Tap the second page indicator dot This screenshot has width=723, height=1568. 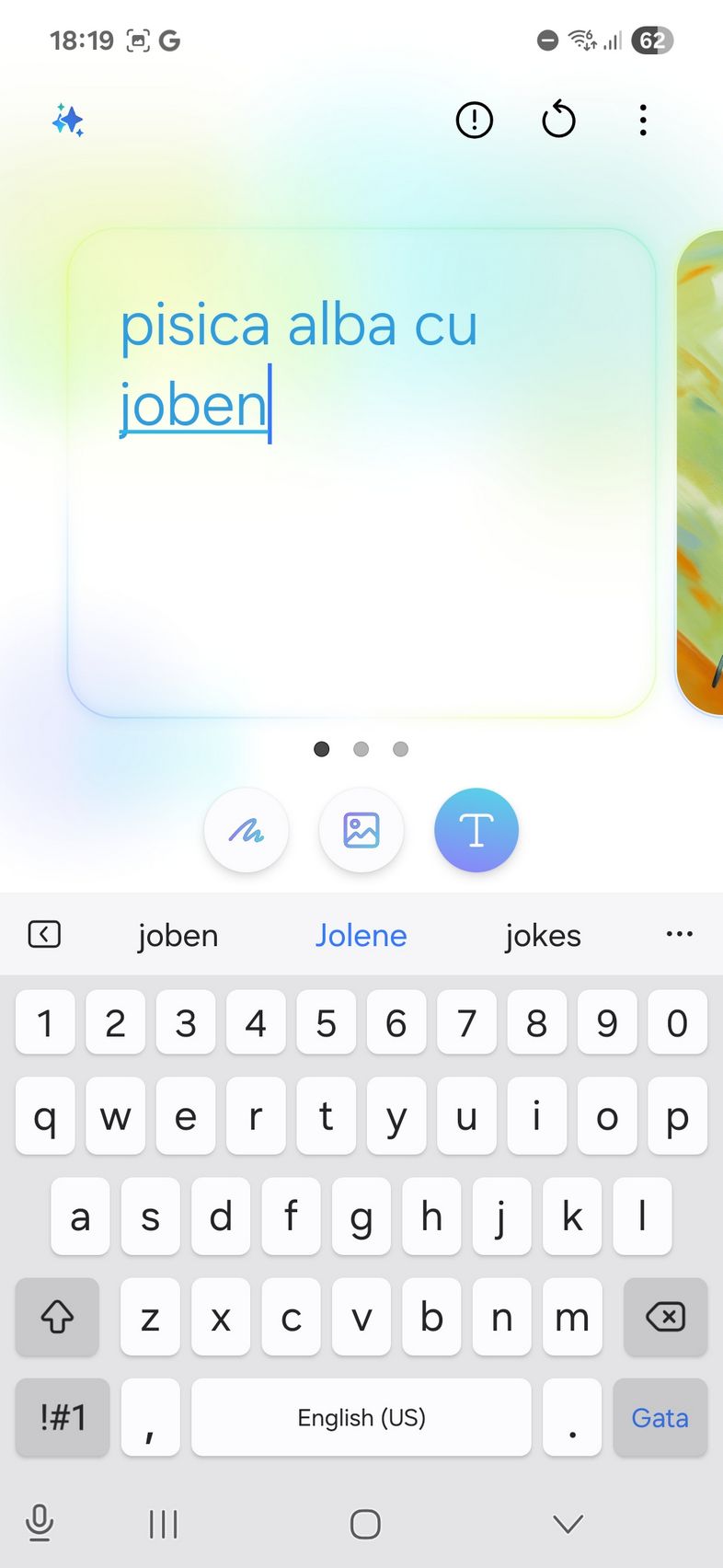pyautogui.click(x=361, y=749)
